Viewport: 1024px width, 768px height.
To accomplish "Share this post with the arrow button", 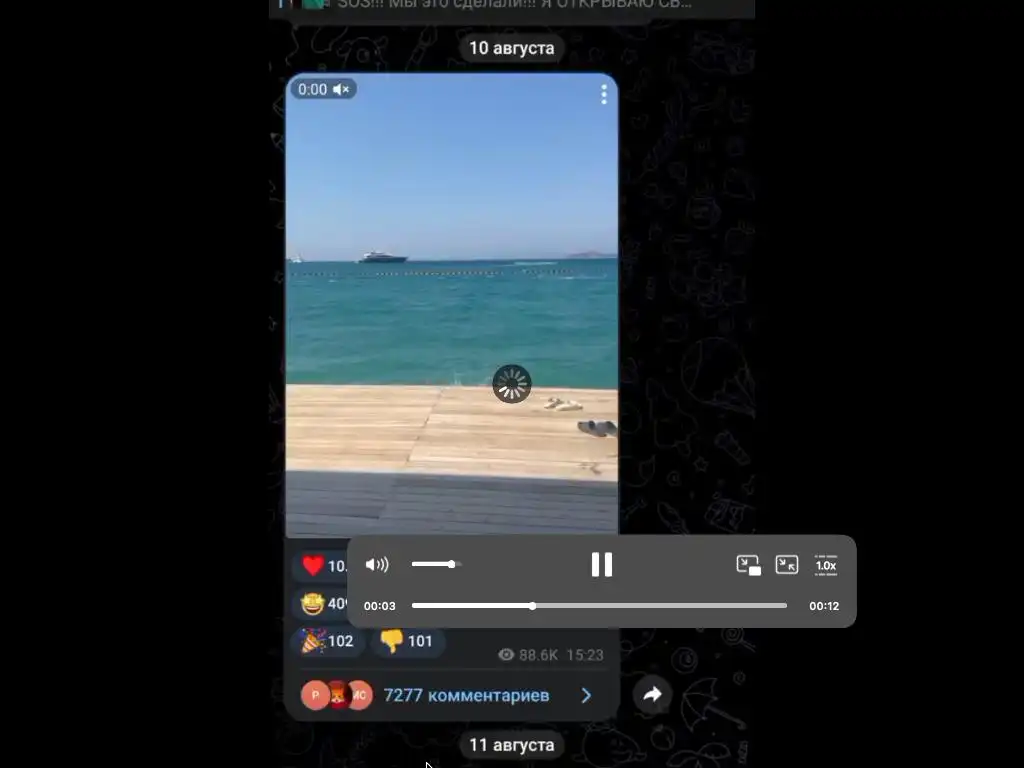I will pyautogui.click(x=652, y=694).
